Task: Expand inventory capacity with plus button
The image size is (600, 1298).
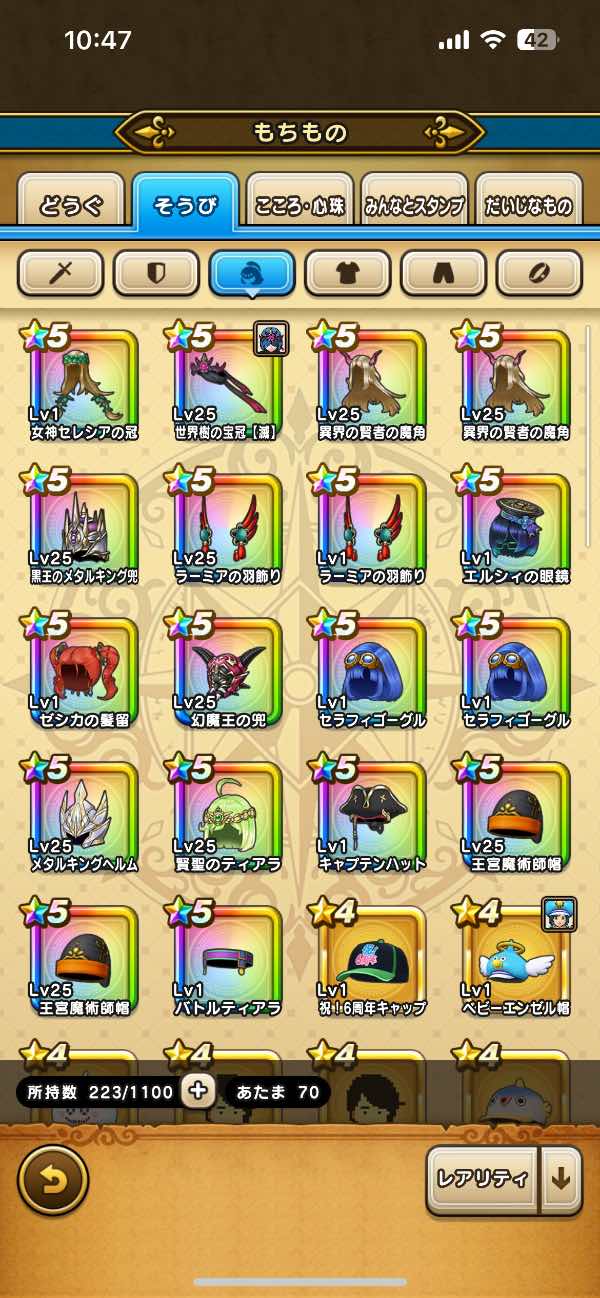Action: click(198, 1091)
